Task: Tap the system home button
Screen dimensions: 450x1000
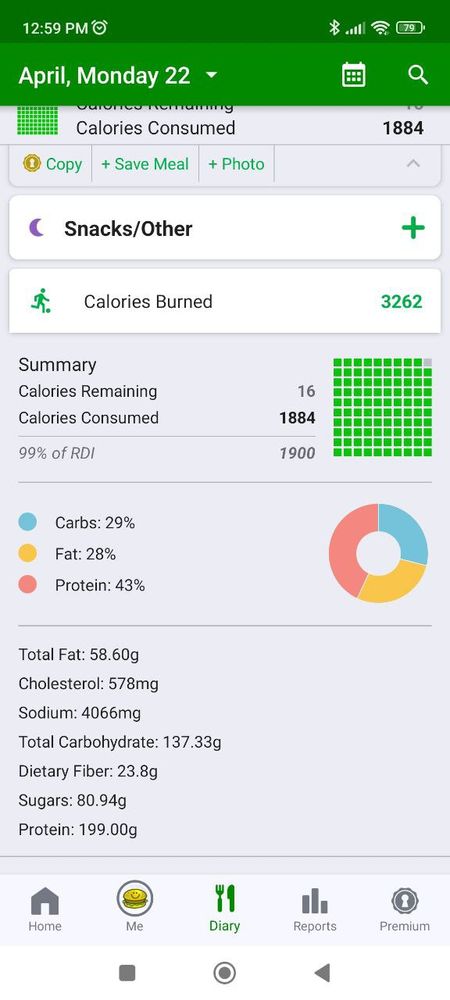Action: pos(224,973)
